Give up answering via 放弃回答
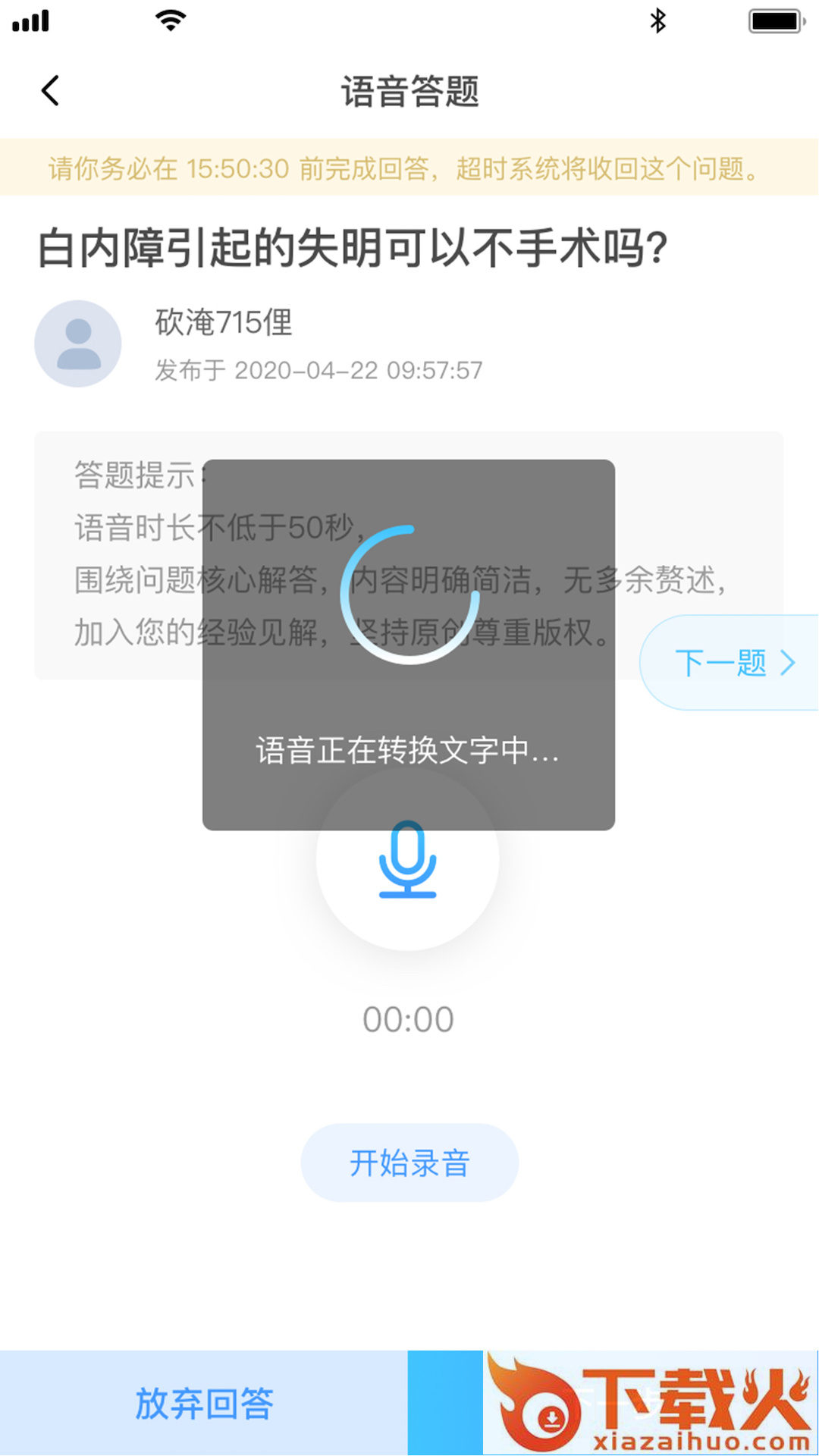 pyautogui.click(x=203, y=1403)
